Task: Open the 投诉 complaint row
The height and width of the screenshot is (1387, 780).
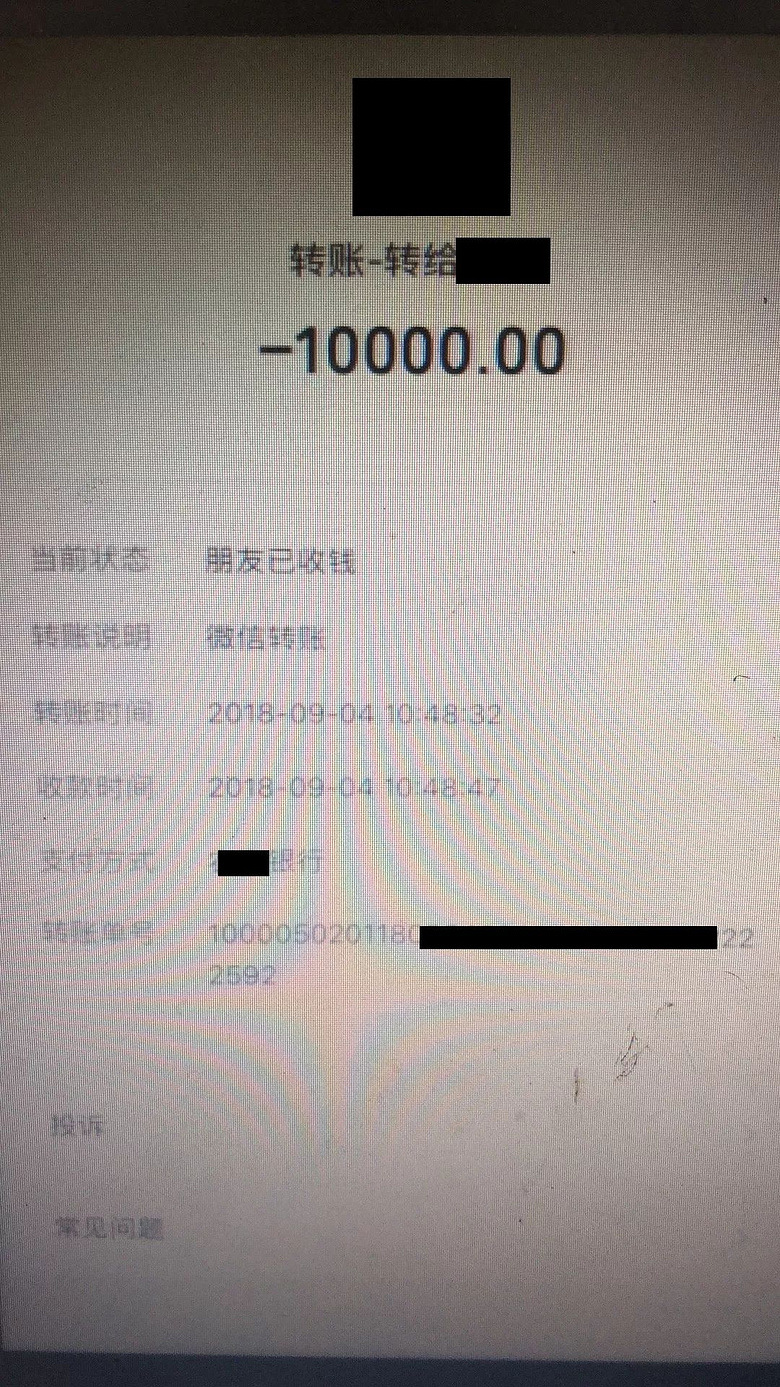Action: click(x=78, y=1127)
